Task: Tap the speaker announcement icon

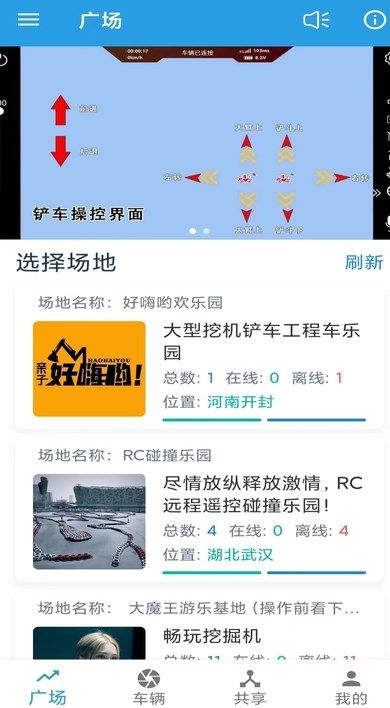Action: tap(316, 20)
